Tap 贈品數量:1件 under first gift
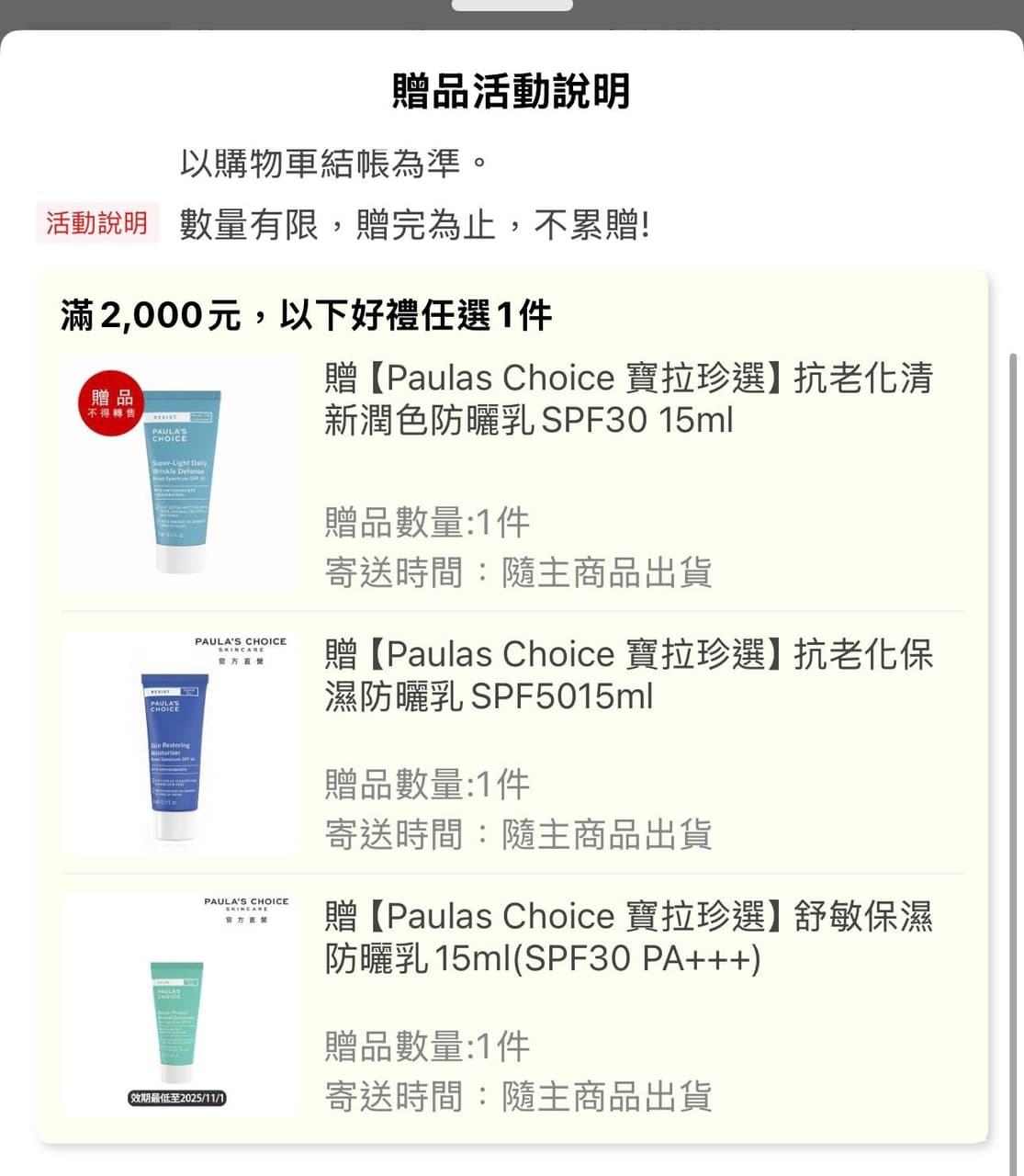 click(x=426, y=522)
